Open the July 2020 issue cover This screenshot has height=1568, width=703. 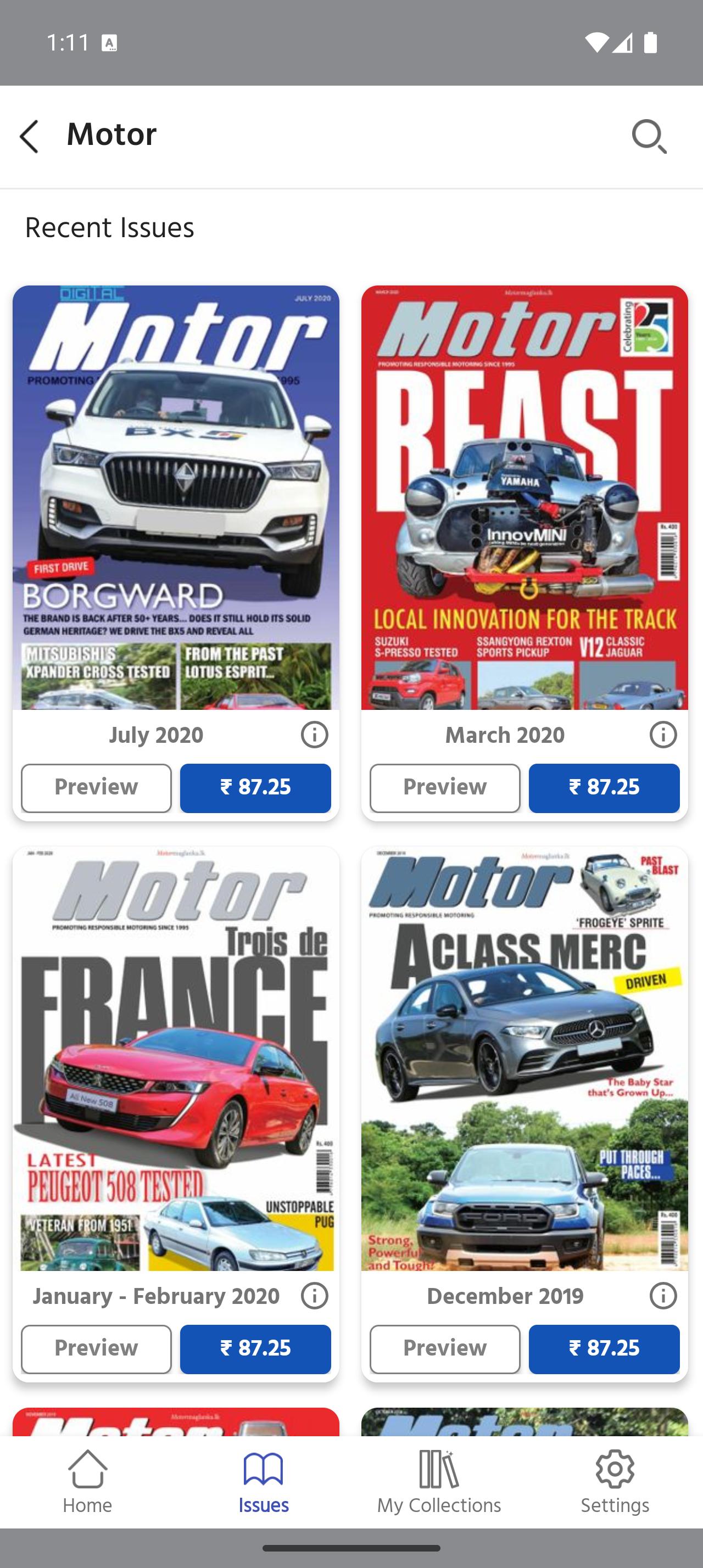coord(176,497)
